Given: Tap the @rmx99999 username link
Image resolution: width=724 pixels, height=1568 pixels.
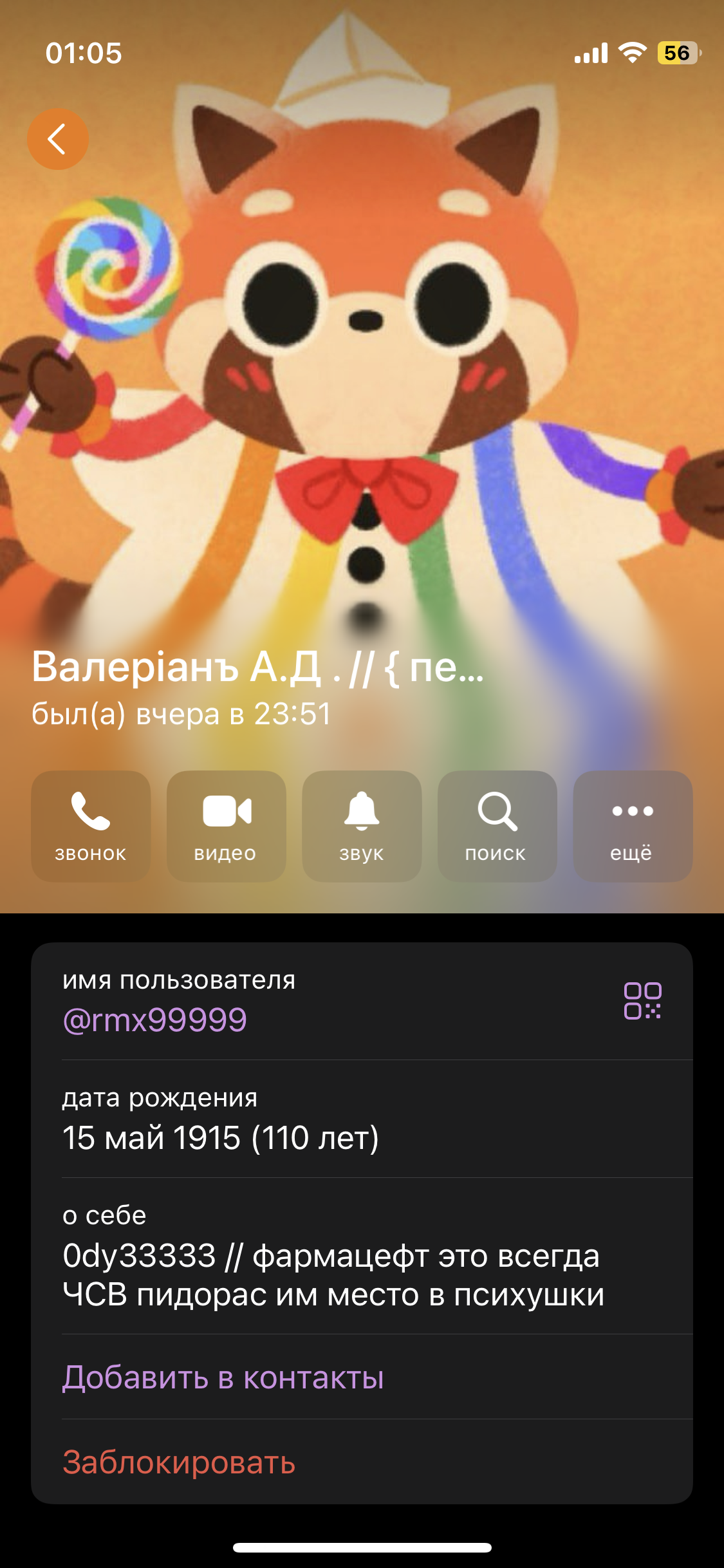Looking at the screenshot, I should pyautogui.click(x=155, y=1020).
